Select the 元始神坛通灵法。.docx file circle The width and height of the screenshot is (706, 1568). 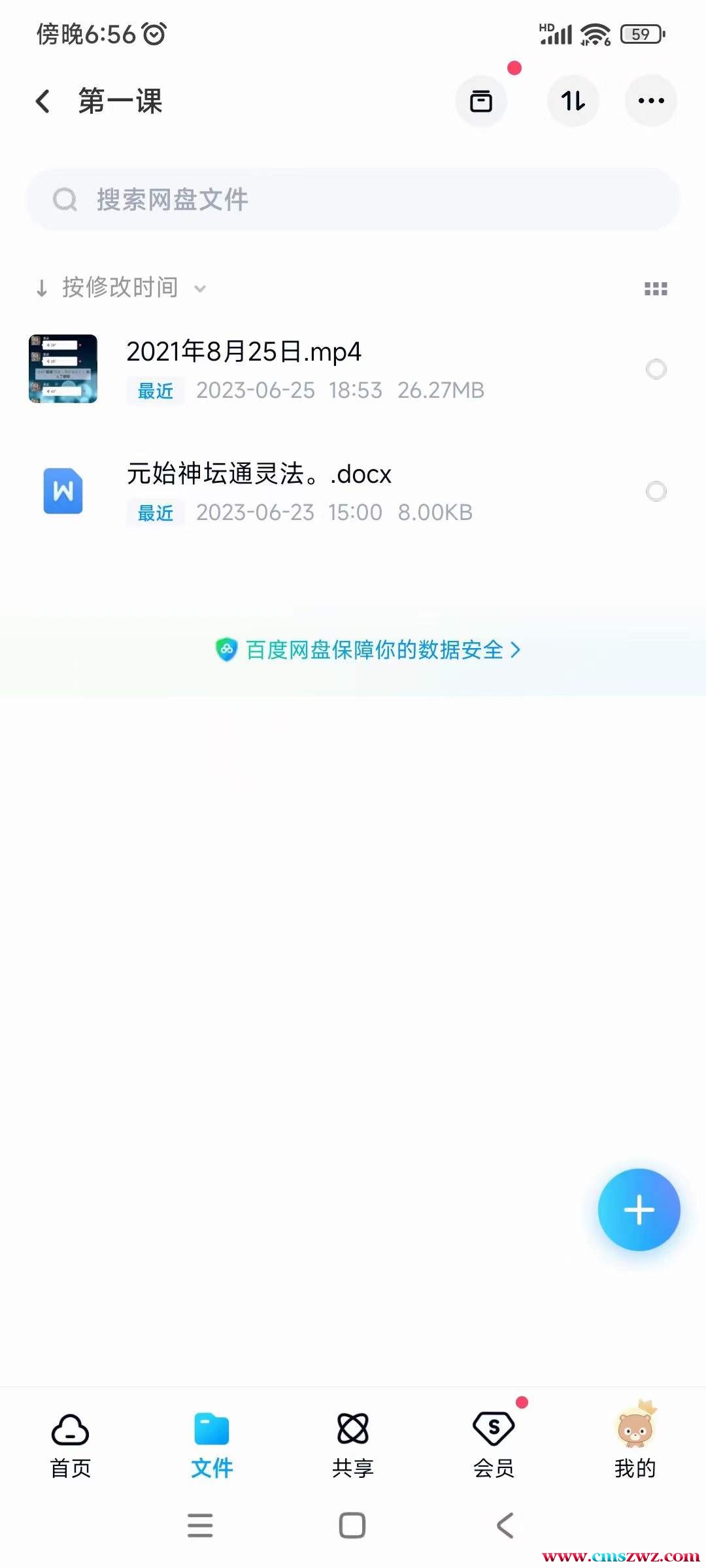[x=656, y=491]
